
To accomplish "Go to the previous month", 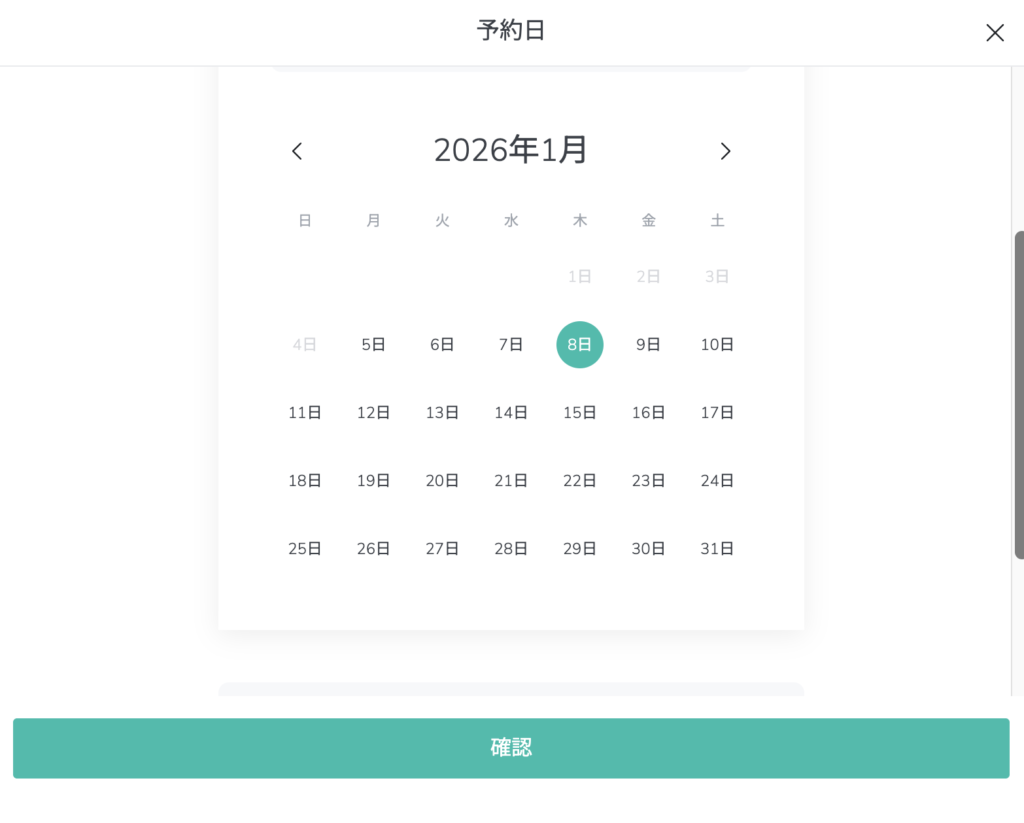I will (x=297, y=151).
